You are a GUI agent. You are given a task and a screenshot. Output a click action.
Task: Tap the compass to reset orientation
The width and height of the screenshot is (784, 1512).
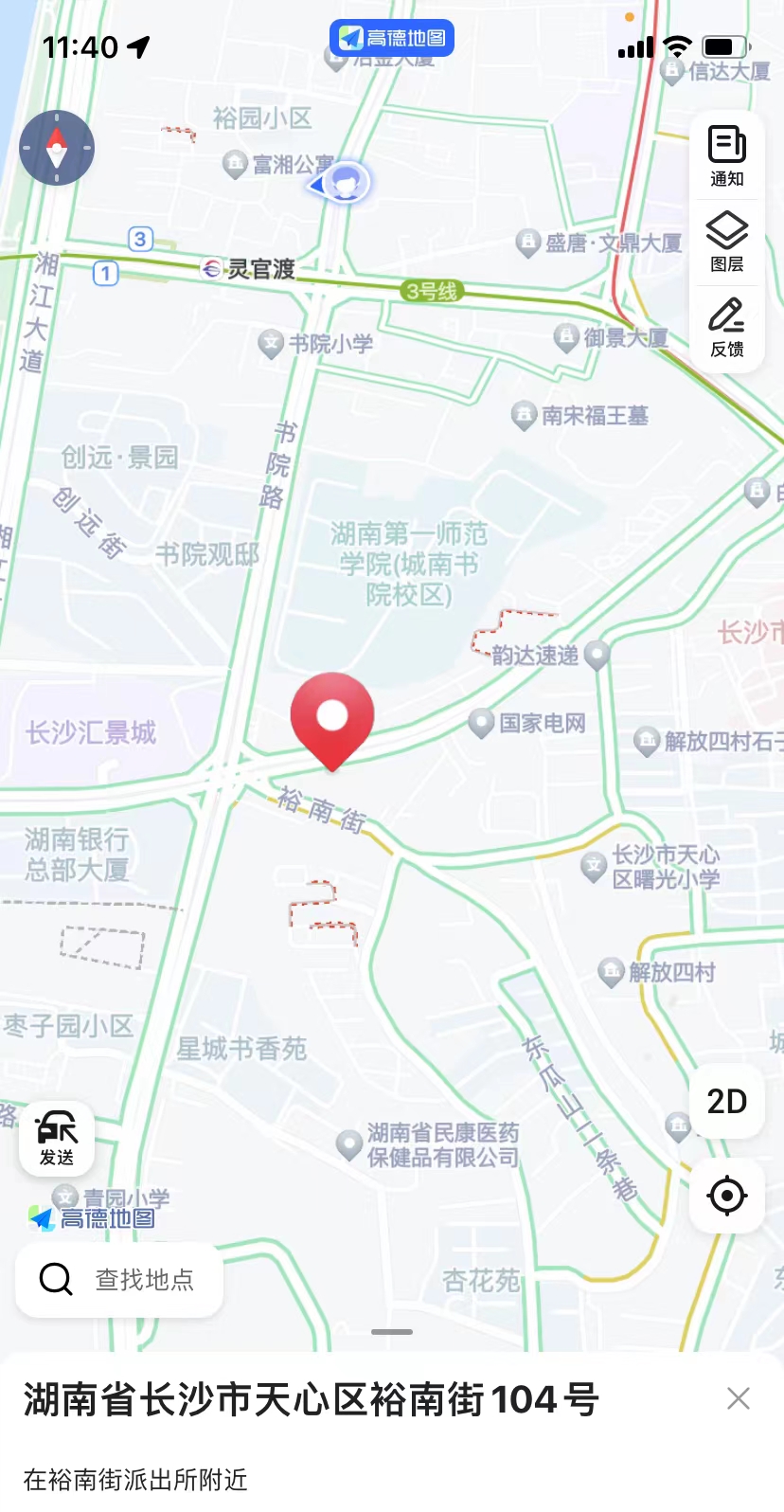coord(57,148)
